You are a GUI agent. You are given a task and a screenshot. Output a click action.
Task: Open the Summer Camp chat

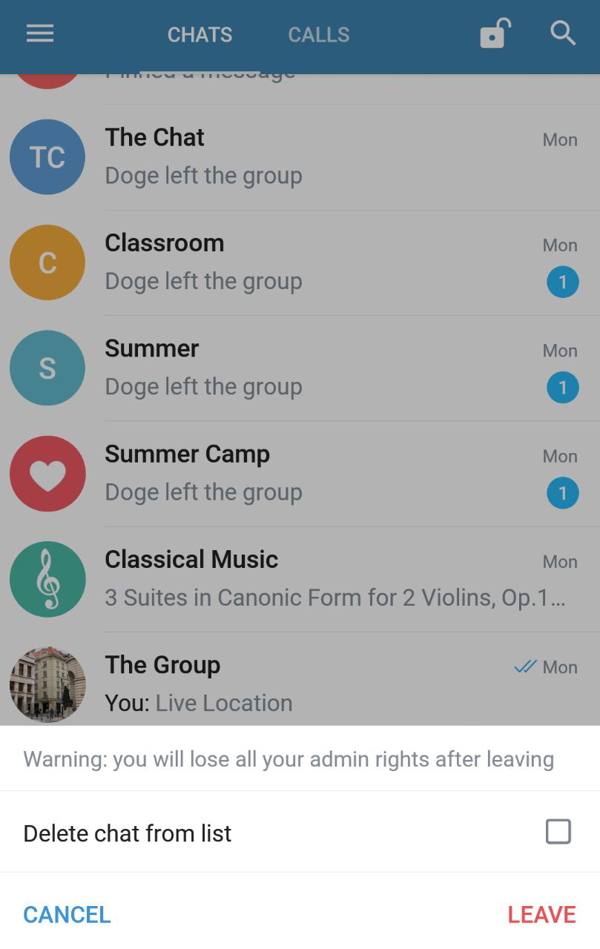[300, 473]
